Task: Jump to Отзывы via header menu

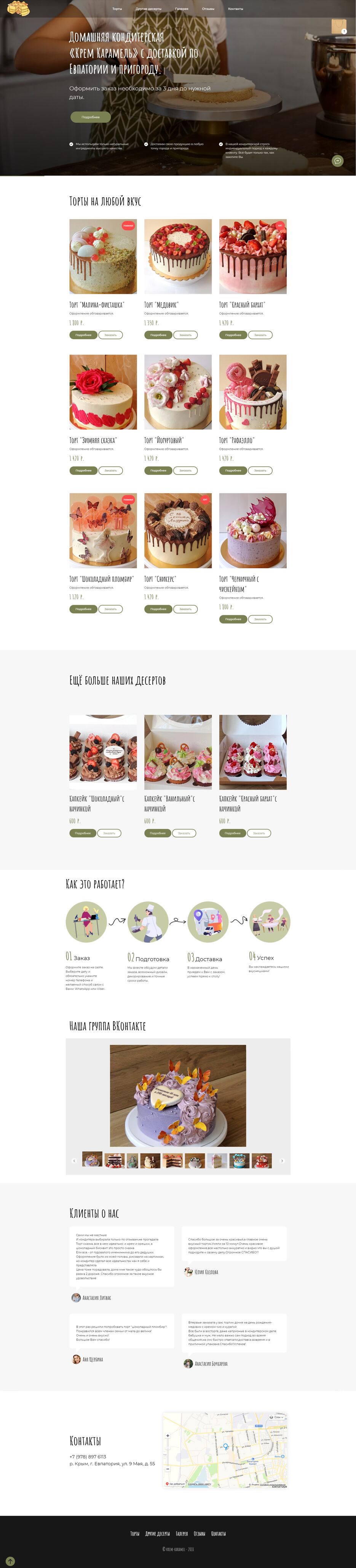Action: (208, 9)
